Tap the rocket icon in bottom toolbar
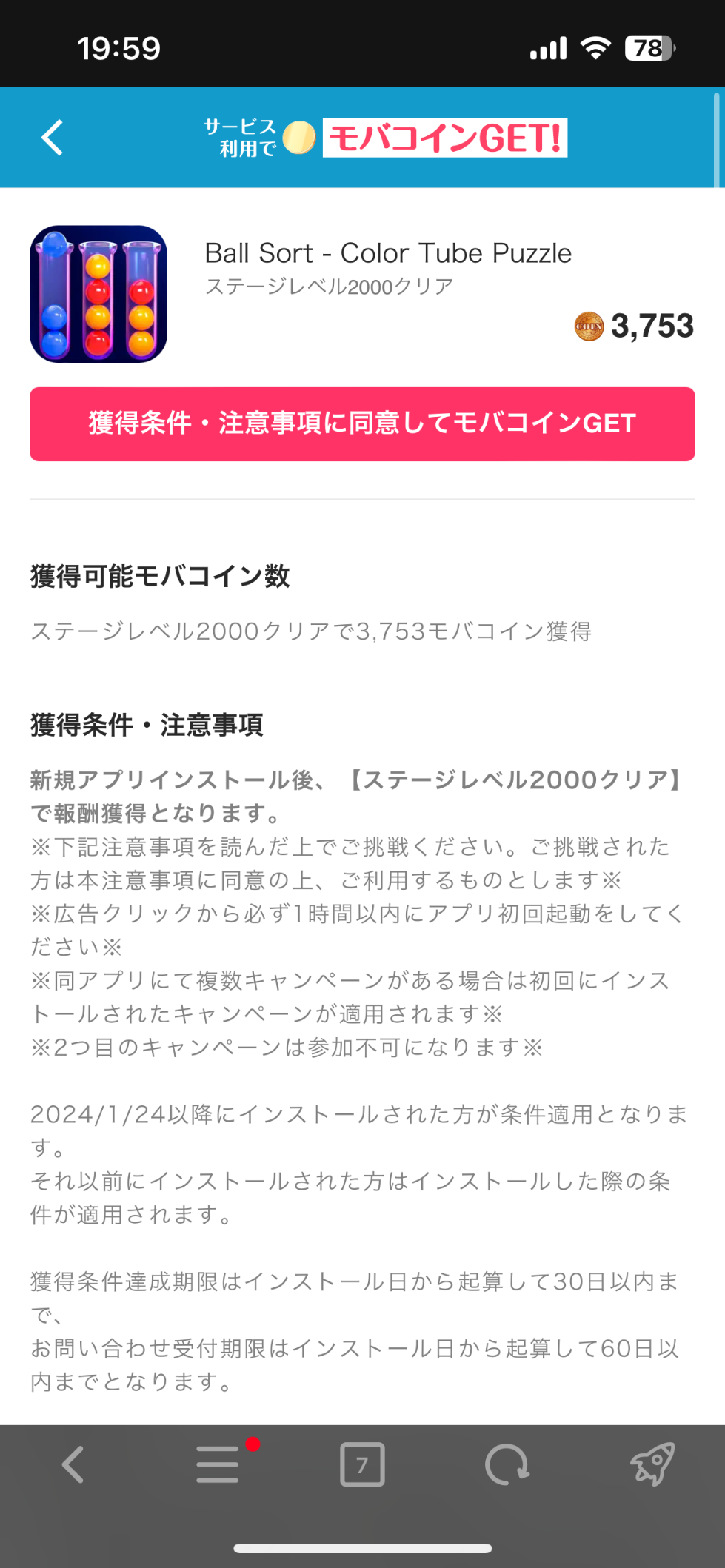 (x=652, y=1463)
